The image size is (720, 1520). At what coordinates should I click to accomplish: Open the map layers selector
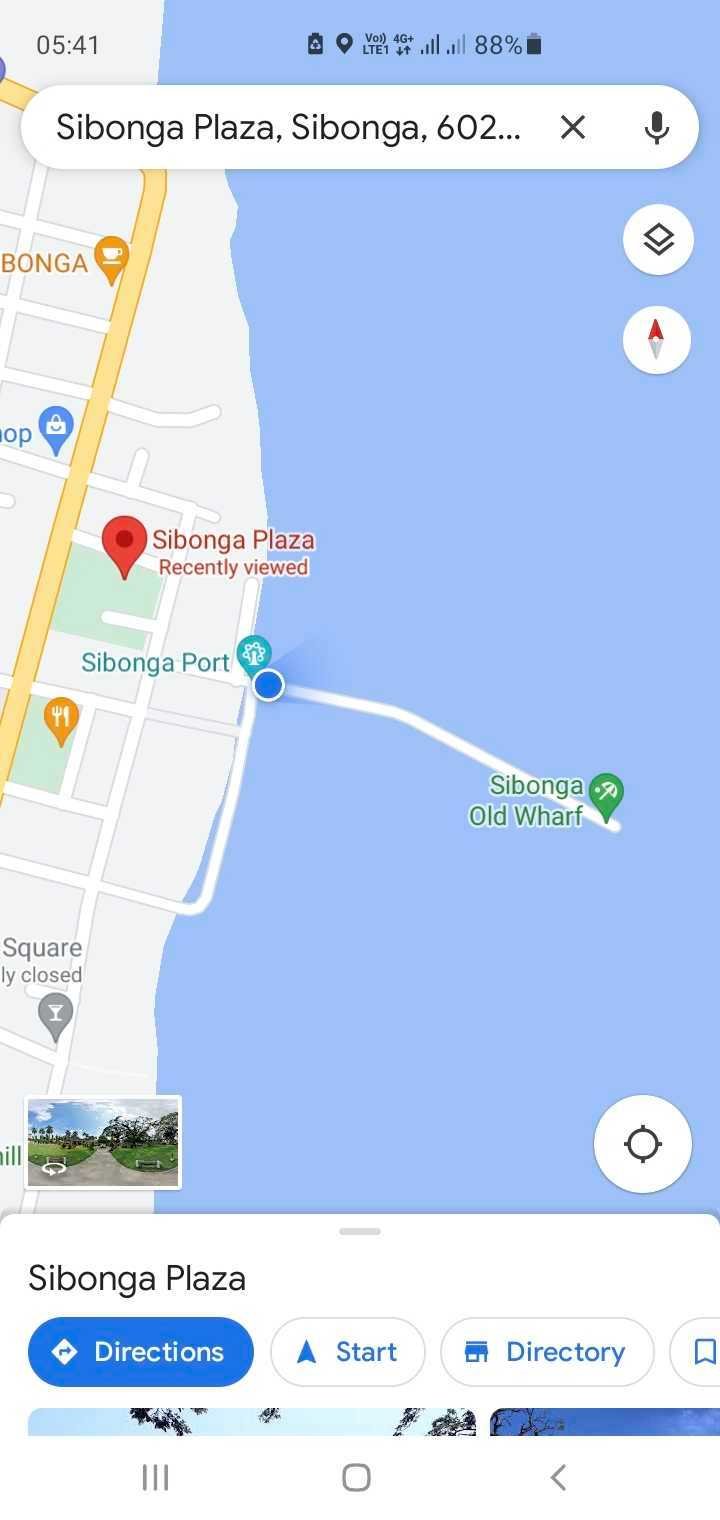(658, 240)
